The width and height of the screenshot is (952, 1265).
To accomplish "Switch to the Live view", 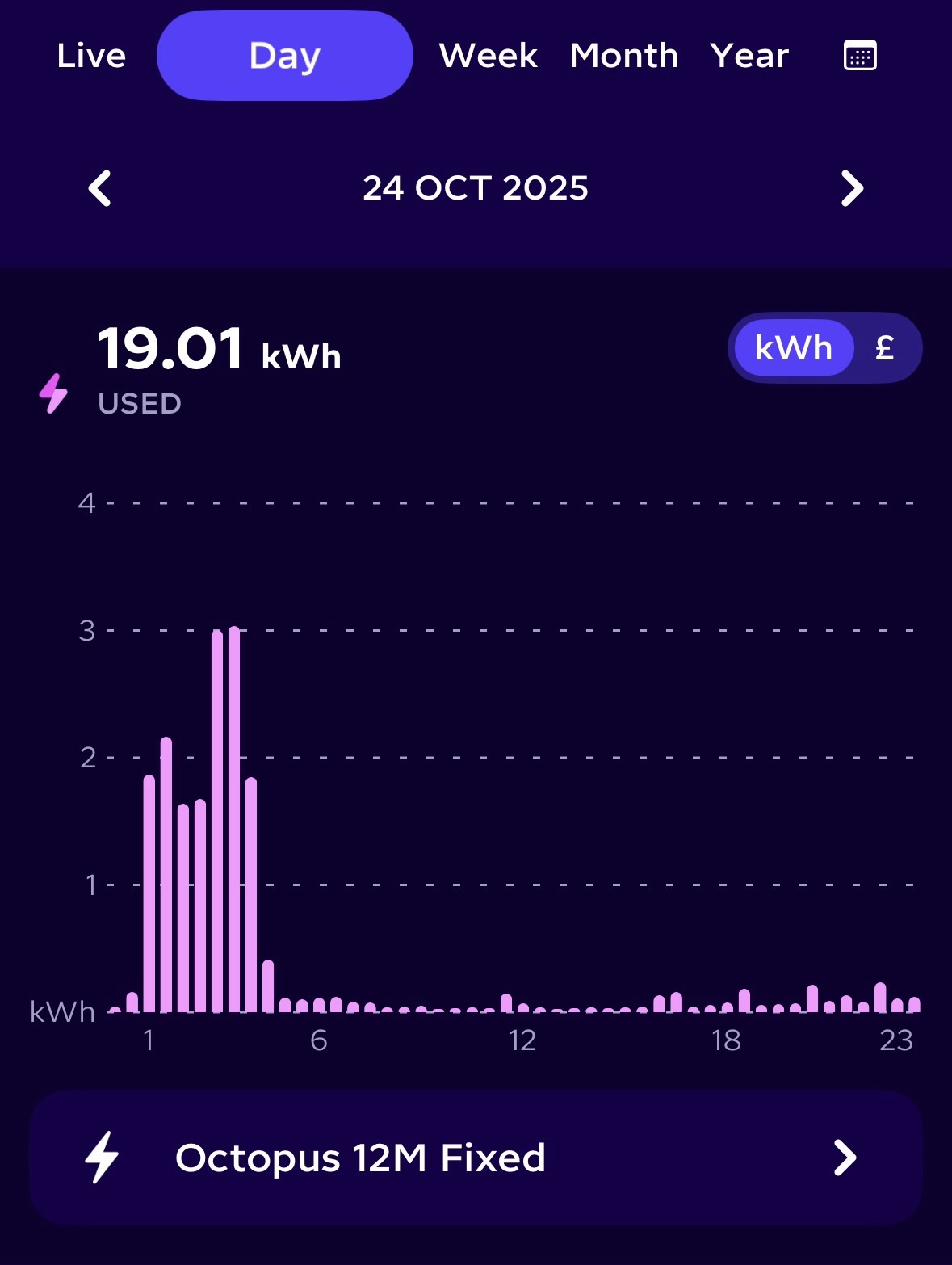I will (91, 56).
